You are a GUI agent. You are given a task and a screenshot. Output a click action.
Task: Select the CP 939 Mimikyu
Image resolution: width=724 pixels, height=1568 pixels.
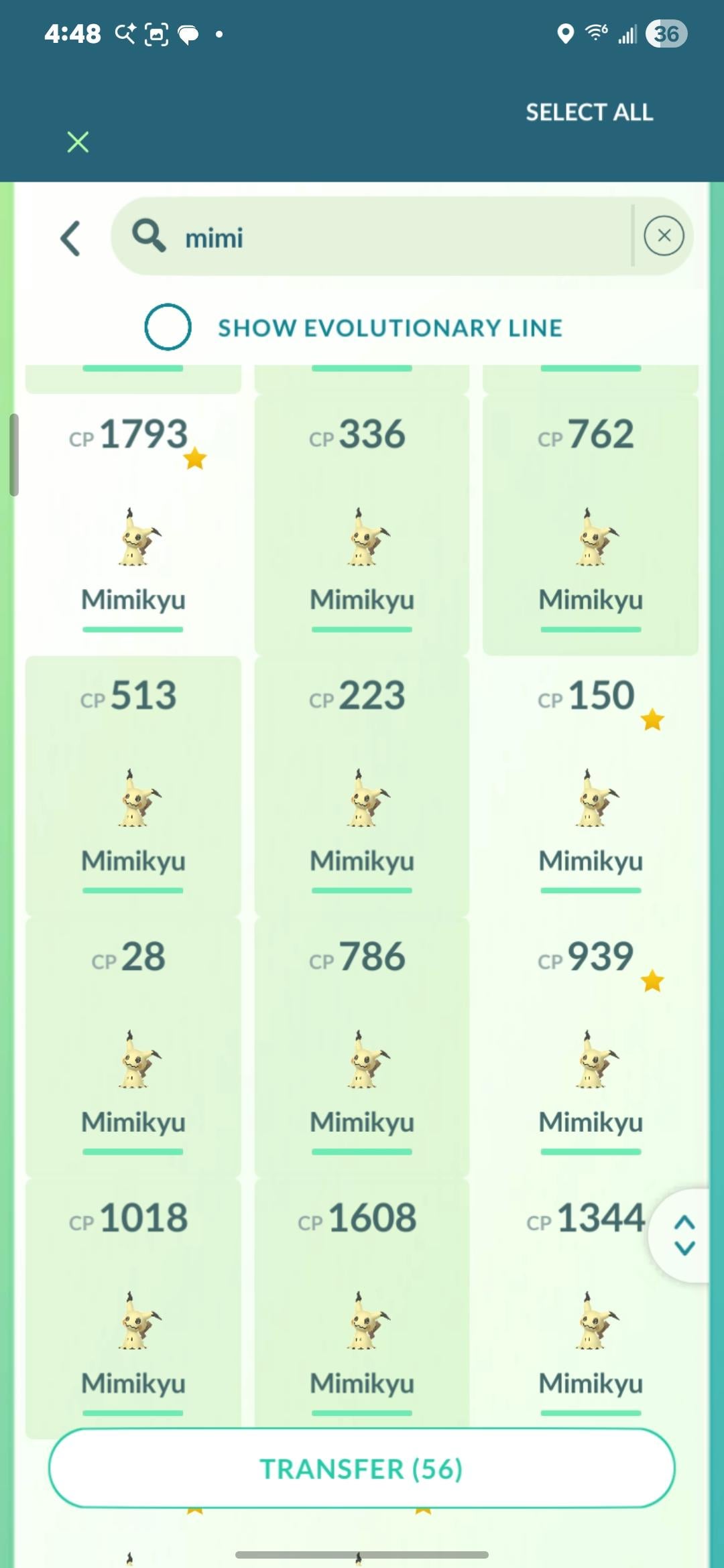click(x=590, y=1052)
